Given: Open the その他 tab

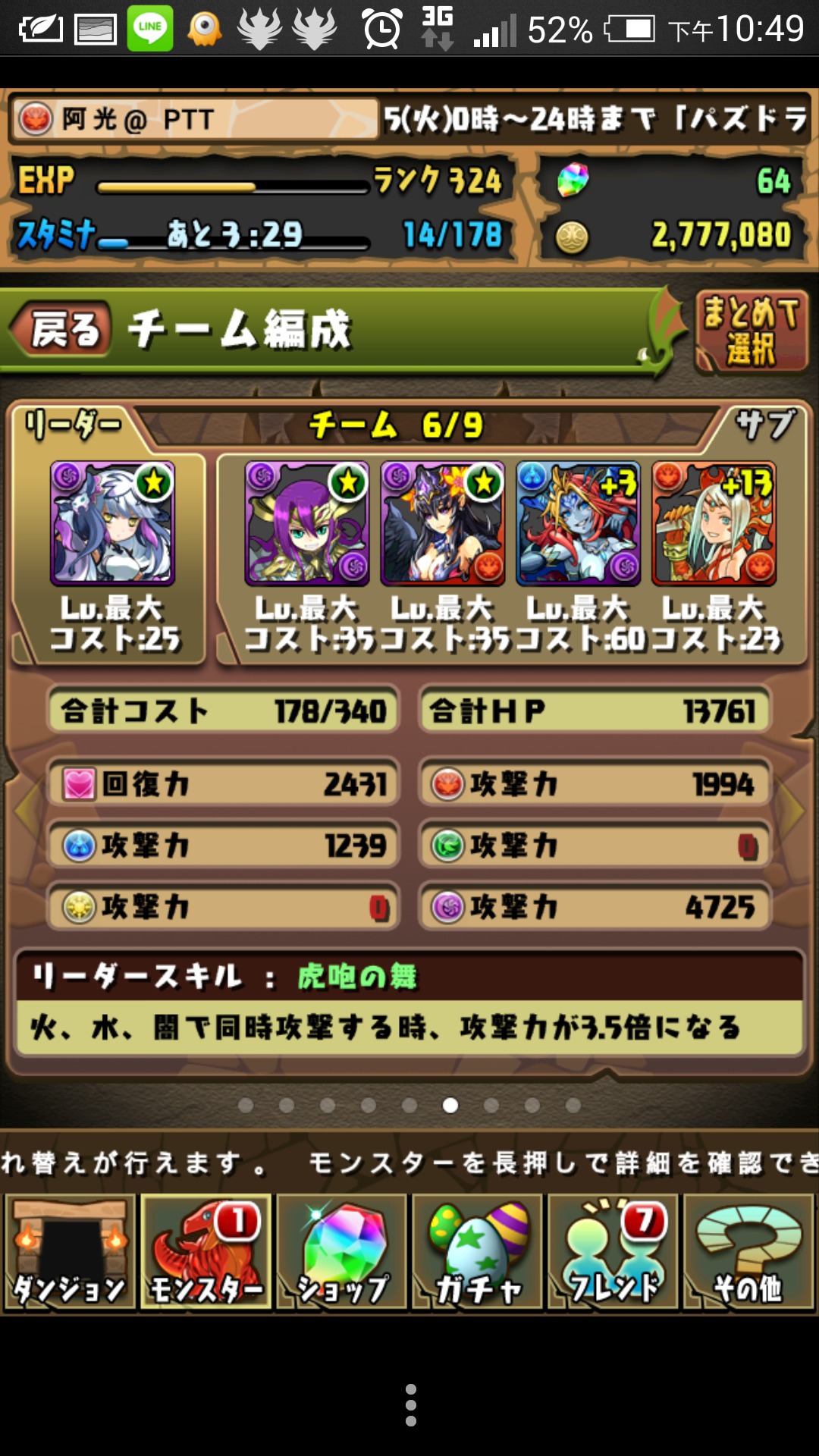Looking at the screenshot, I should 748,1252.
